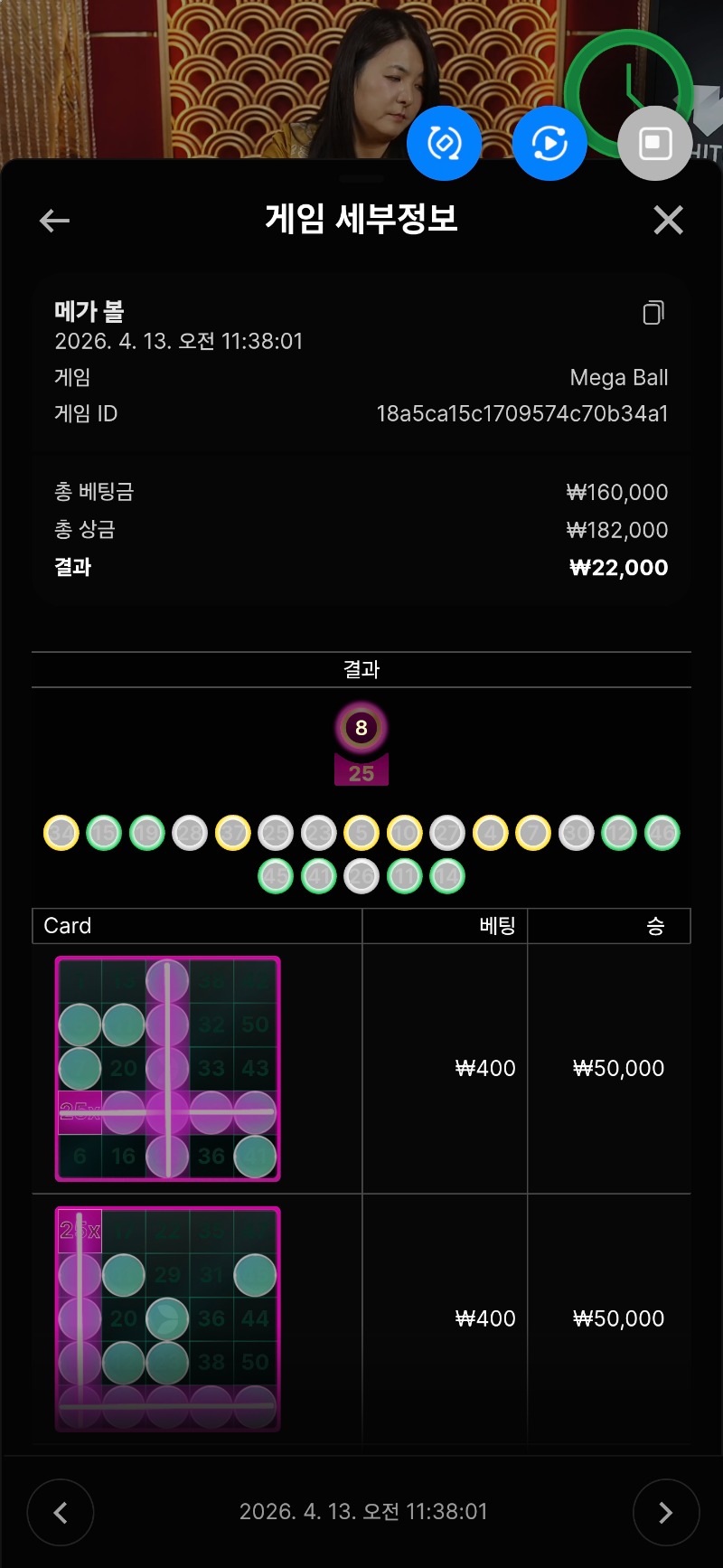Close the game details panel
The image size is (723, 1568).
(x=668, y=220)
